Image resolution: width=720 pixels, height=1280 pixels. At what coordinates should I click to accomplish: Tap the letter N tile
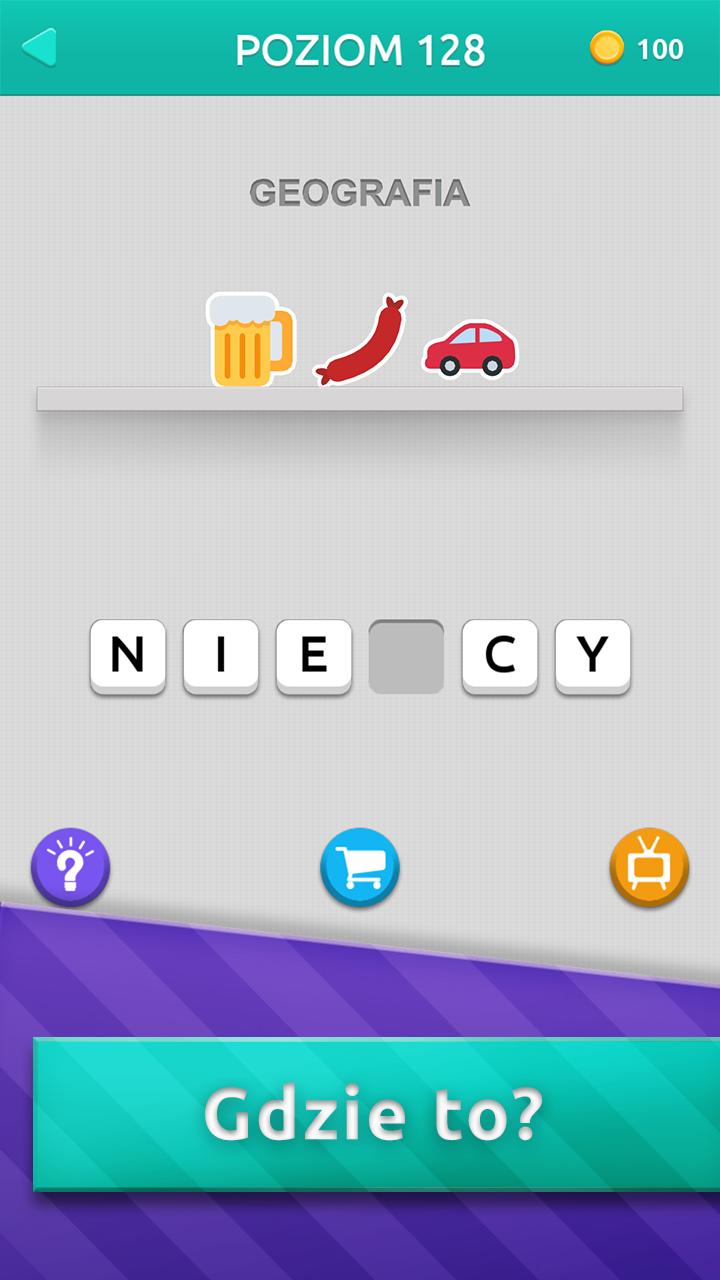click(x=128, y=655)
